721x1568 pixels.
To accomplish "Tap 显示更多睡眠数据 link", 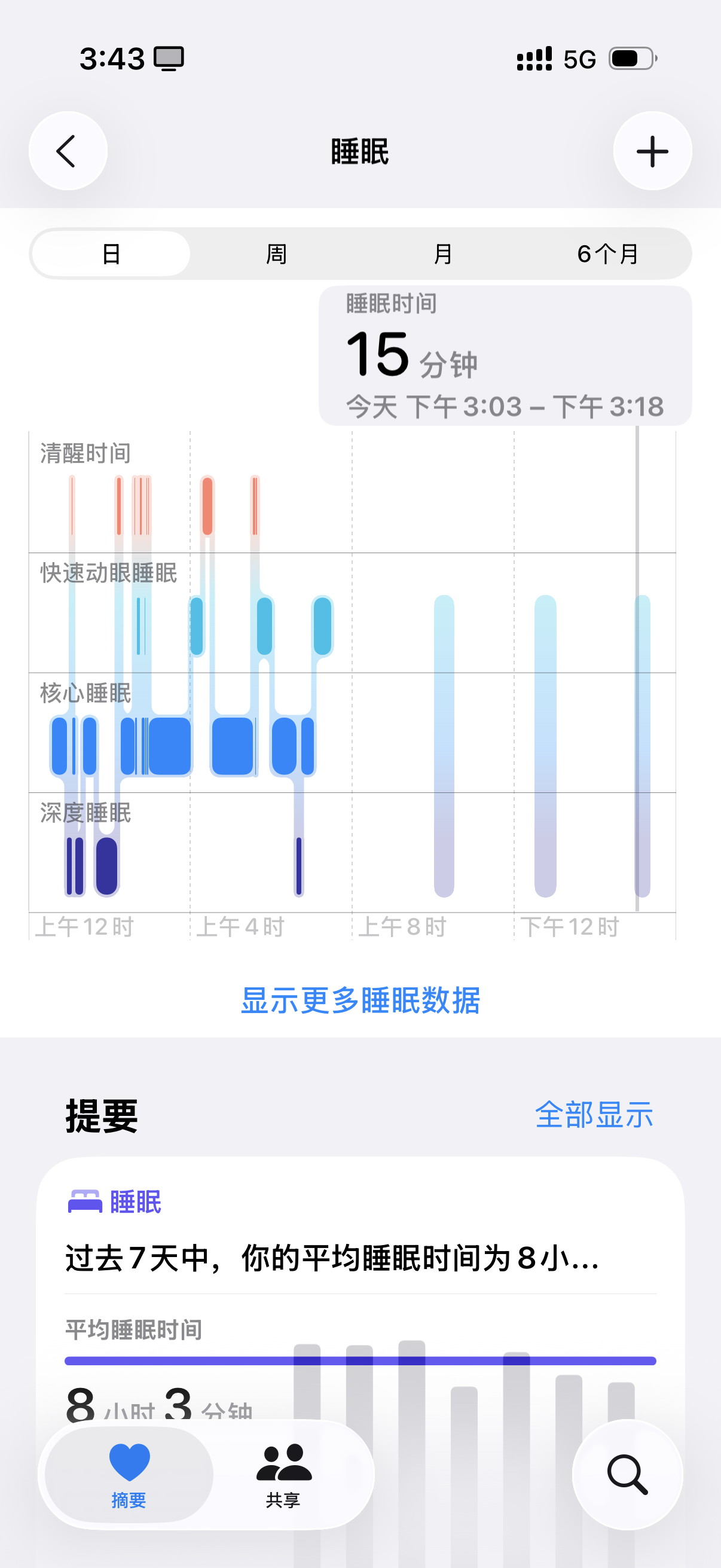I will click(360, 998).
